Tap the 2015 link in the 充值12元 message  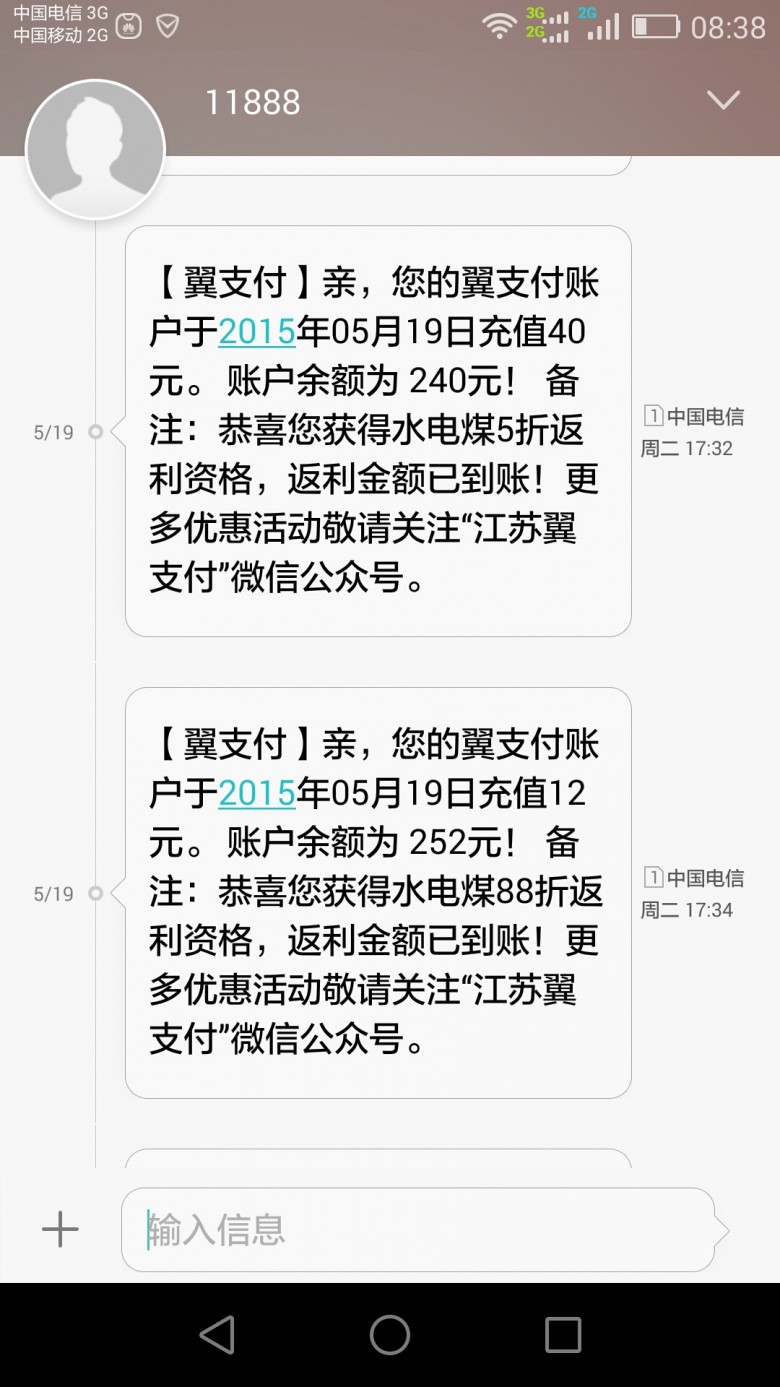[257, 793]
